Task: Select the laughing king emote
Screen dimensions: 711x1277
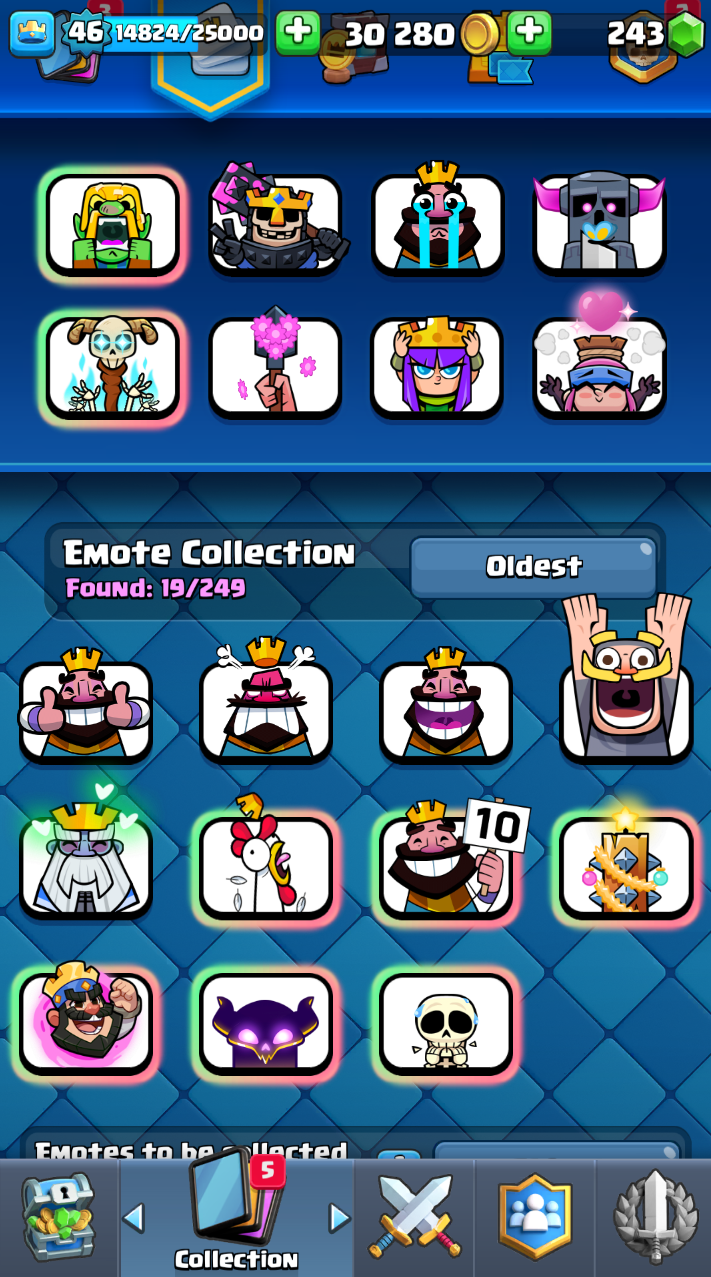Action: 446,710
